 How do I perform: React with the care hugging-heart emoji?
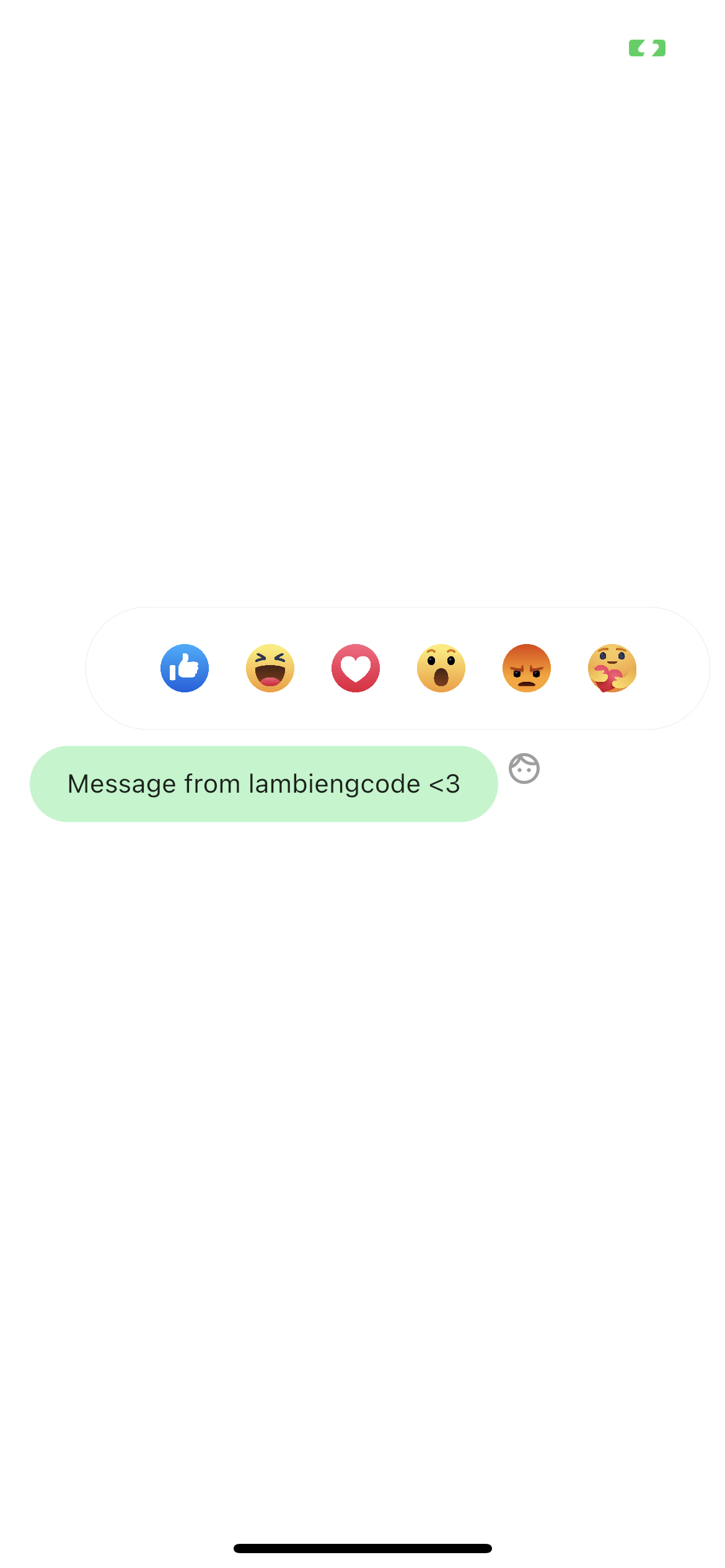click(612, 668)
